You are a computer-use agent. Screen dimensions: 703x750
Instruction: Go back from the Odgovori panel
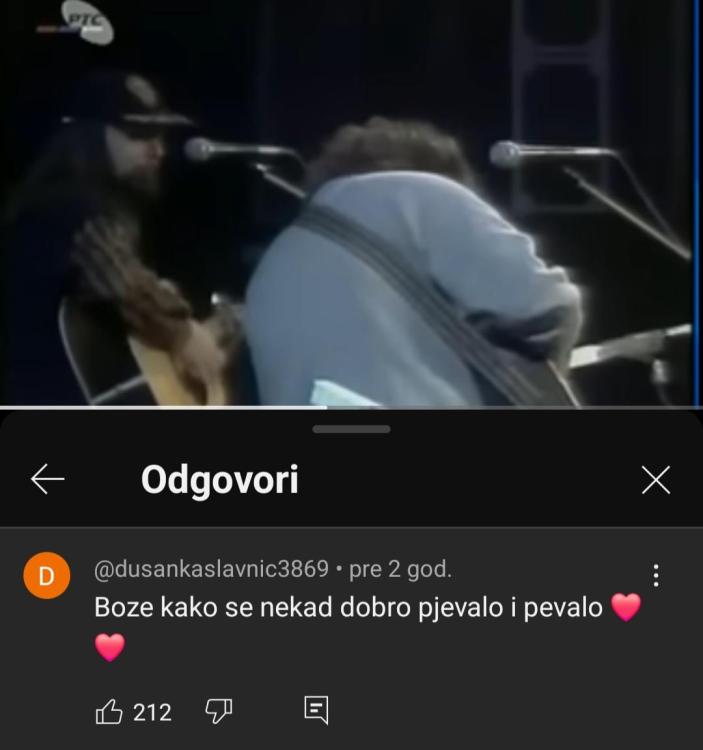click(x=47, y=481)
